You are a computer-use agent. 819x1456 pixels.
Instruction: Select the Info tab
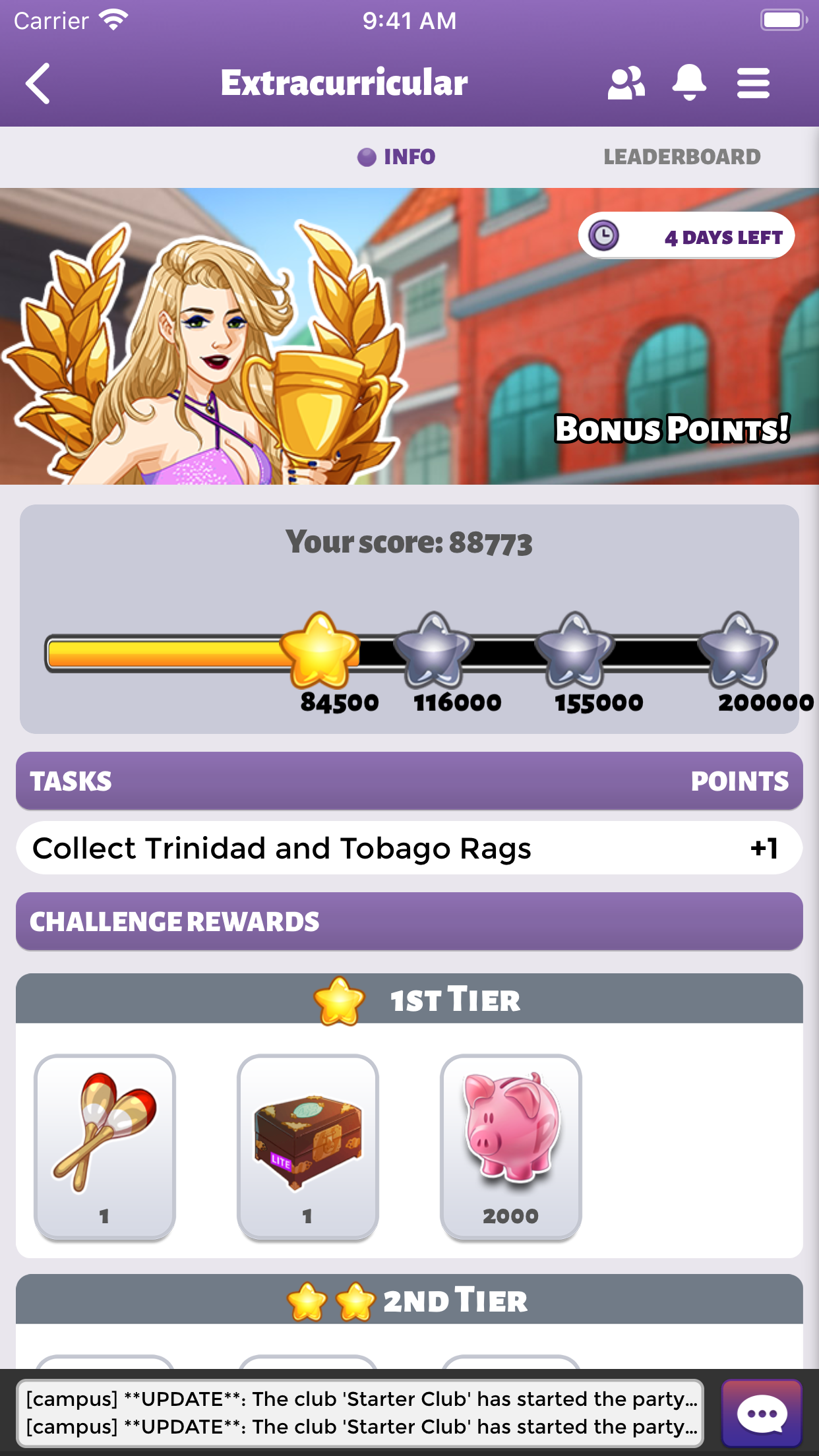(397, 157)
